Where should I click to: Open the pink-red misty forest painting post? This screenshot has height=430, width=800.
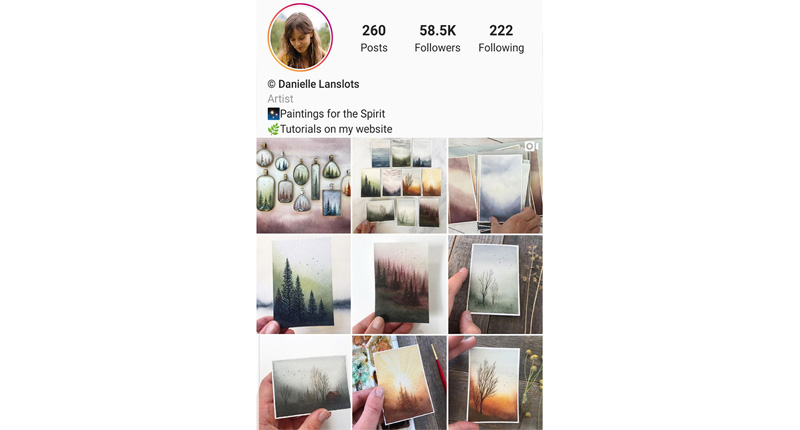pos(399,284)
